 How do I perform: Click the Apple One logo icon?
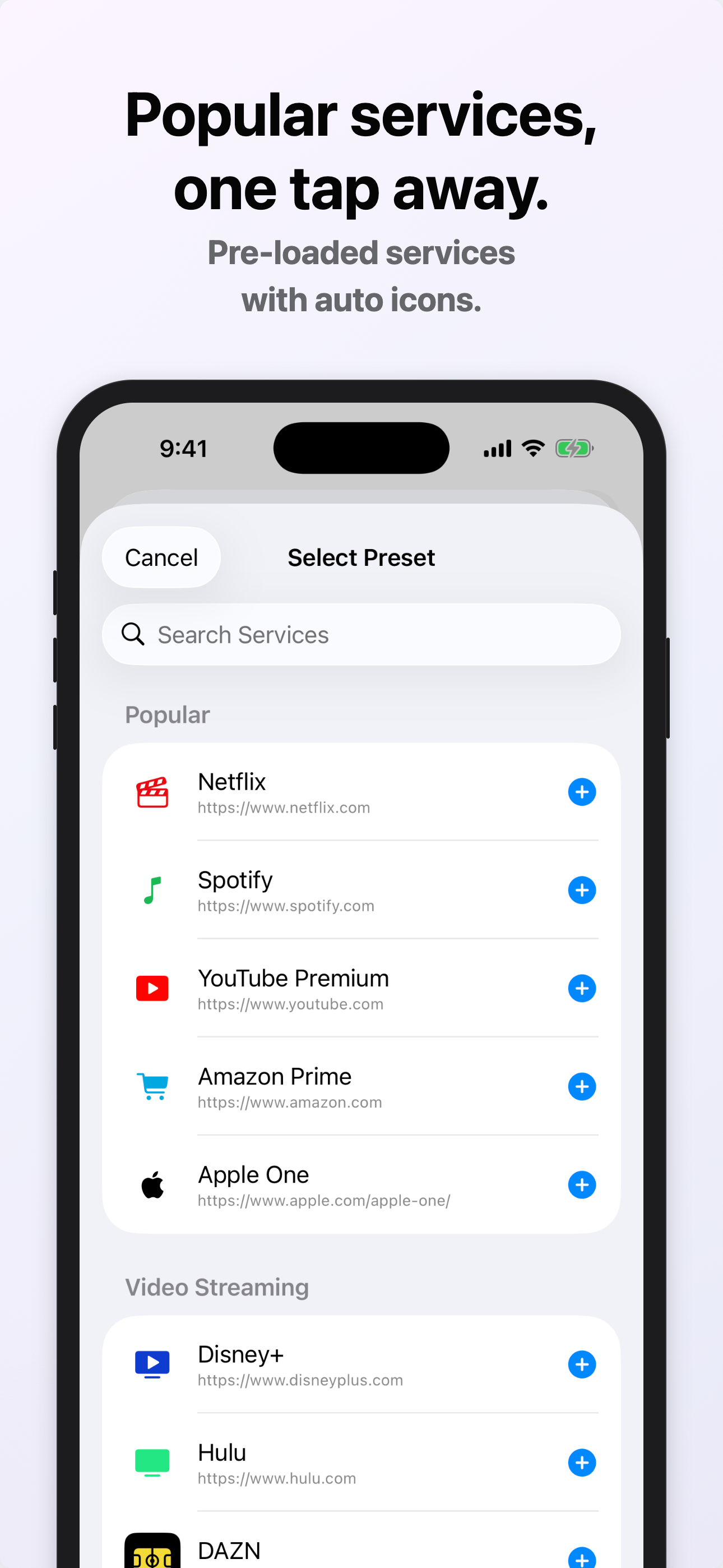point(152,1184)
